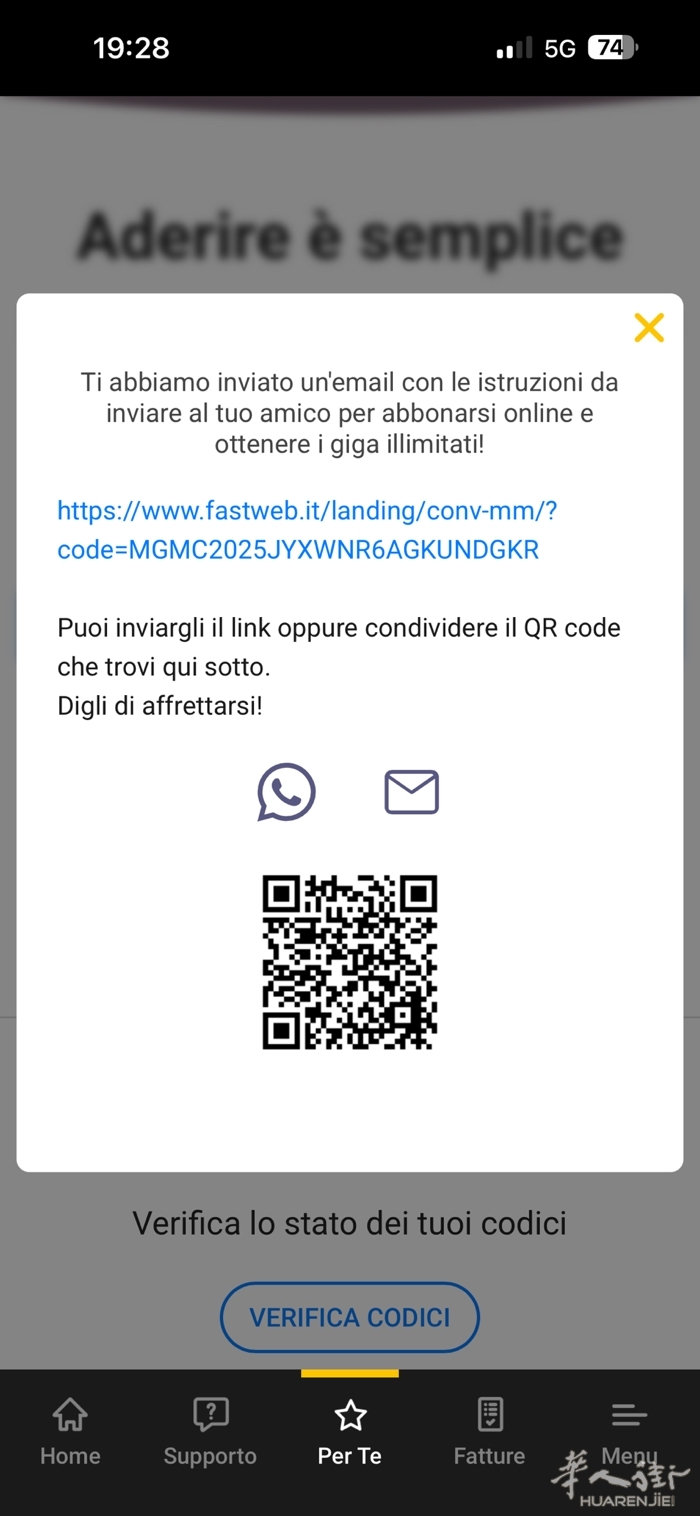Open the Menu tab
Image resolution: width=700 pixels, height=1516 pixels.
[x=630, y=1432]
